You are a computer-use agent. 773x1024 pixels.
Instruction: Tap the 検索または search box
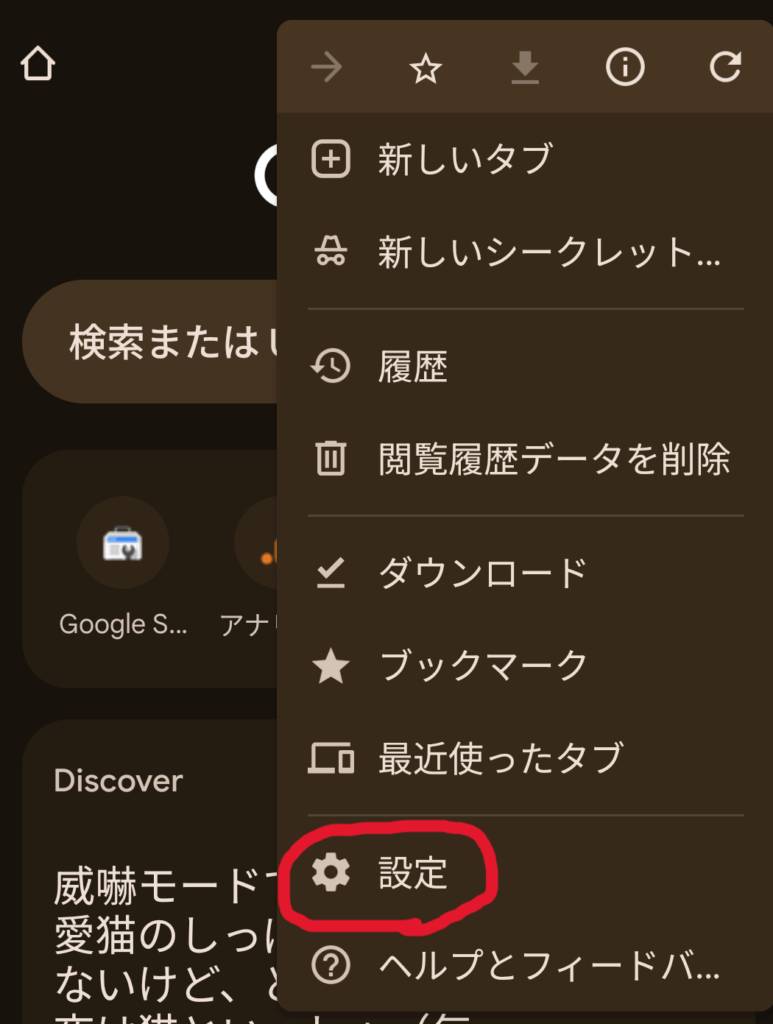click(150, 342)
